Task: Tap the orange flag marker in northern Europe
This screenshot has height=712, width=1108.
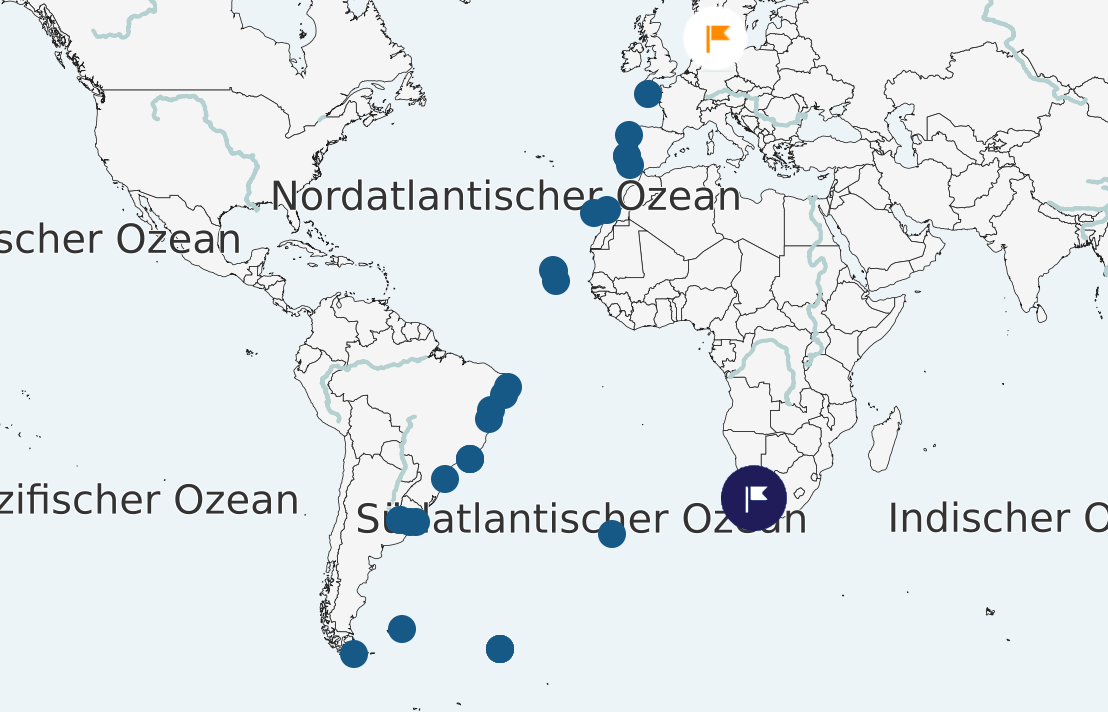Action: [716, 38]
